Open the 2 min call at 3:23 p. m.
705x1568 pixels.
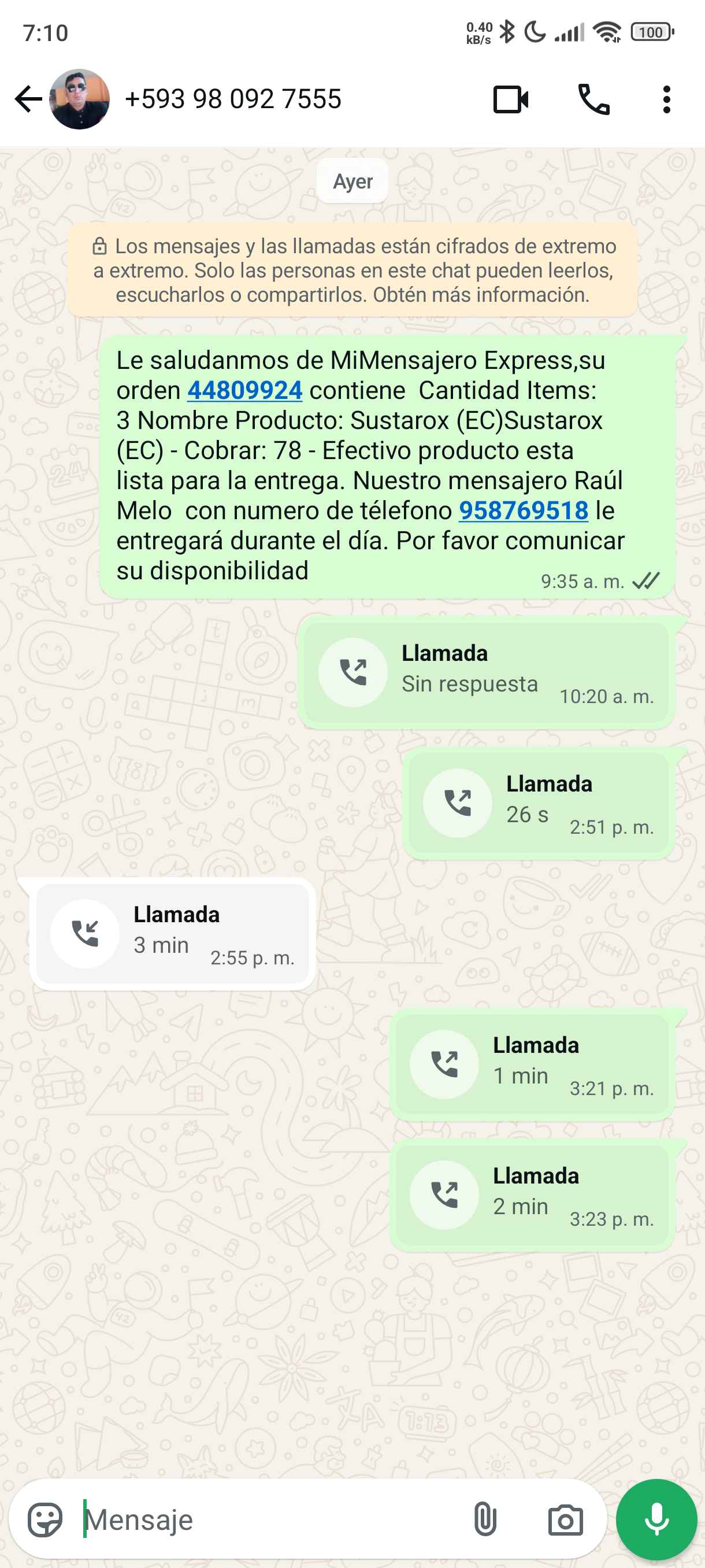pyautogui.click(x=532, y=1195)
